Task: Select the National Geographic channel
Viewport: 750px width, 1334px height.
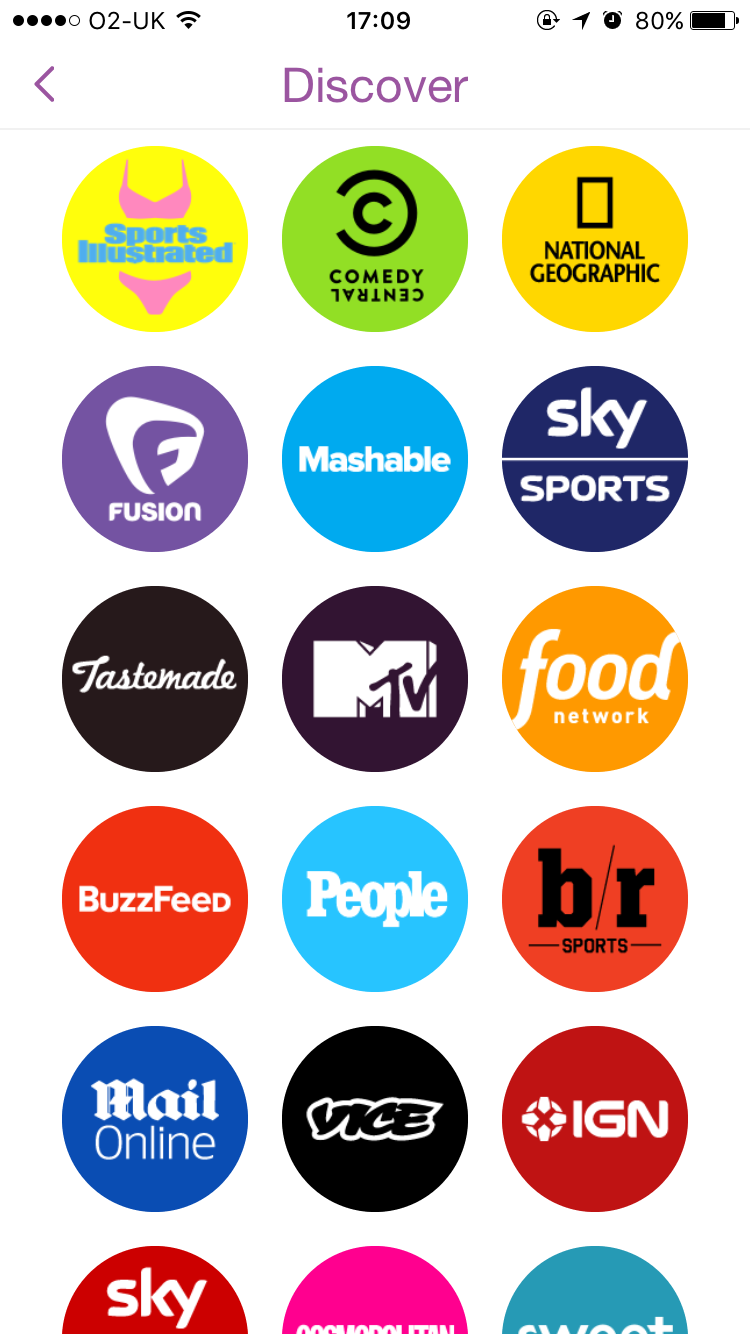Action: pyautogui.click(x=595, y=239)
